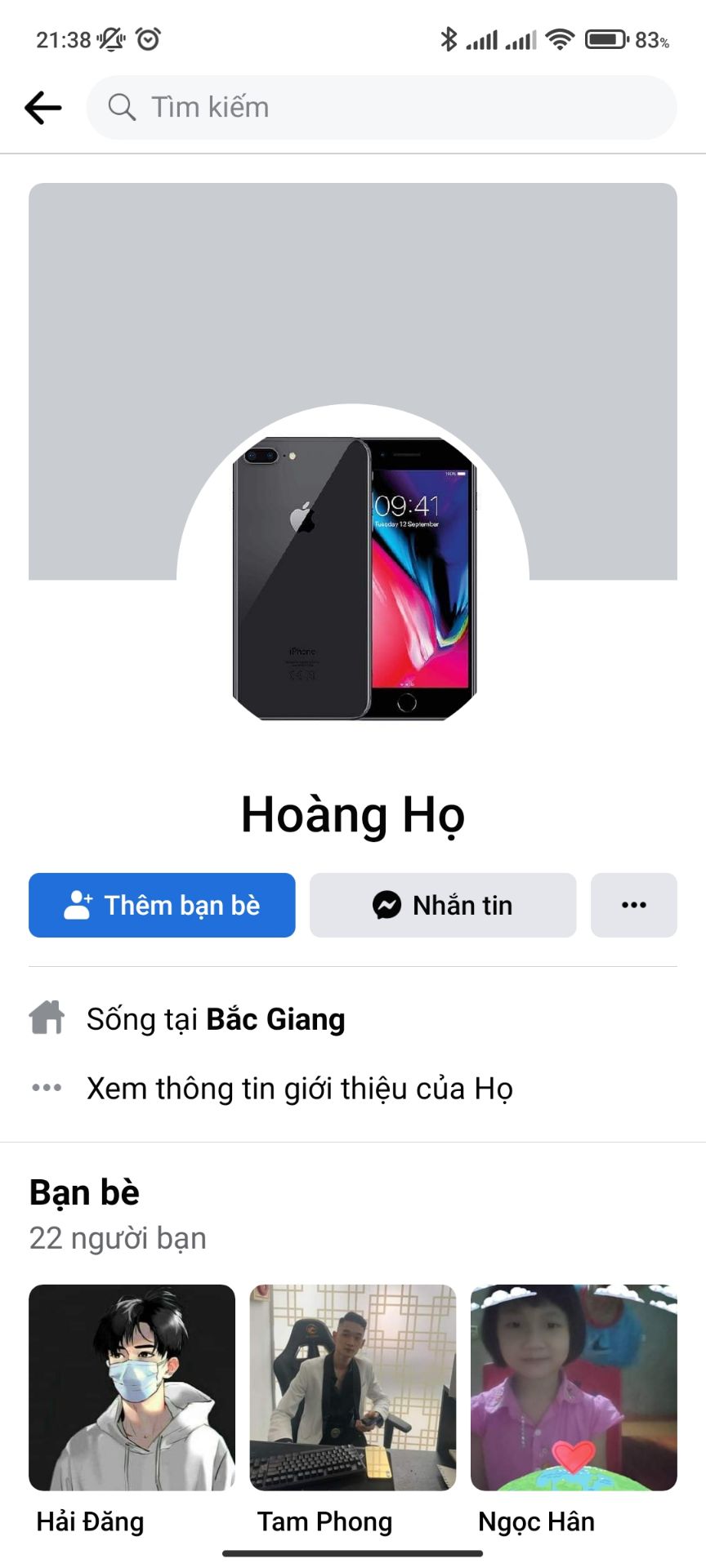
Task: Go back using the arrow icon
Action: coord(43,107)
